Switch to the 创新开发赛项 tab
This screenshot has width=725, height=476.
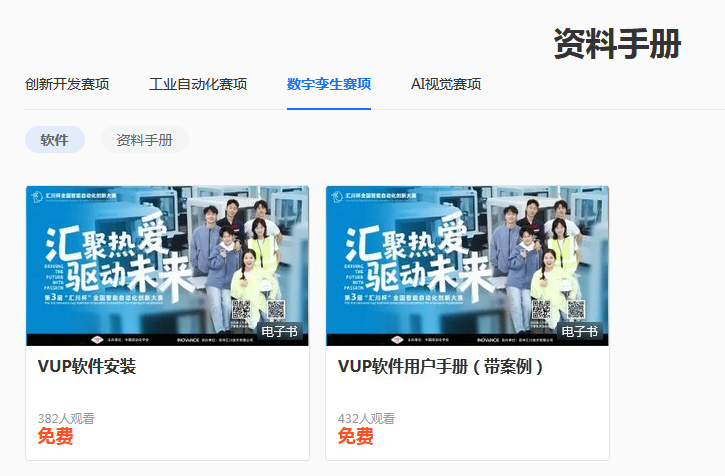(x=67, y=84)
